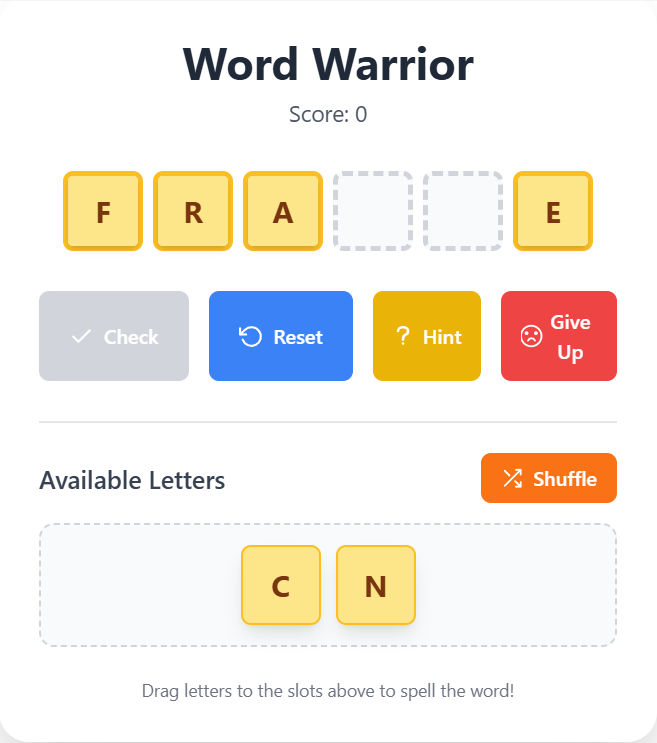Tap the placed letter R tile
The image size is (657, 743).
click(193, 211)
